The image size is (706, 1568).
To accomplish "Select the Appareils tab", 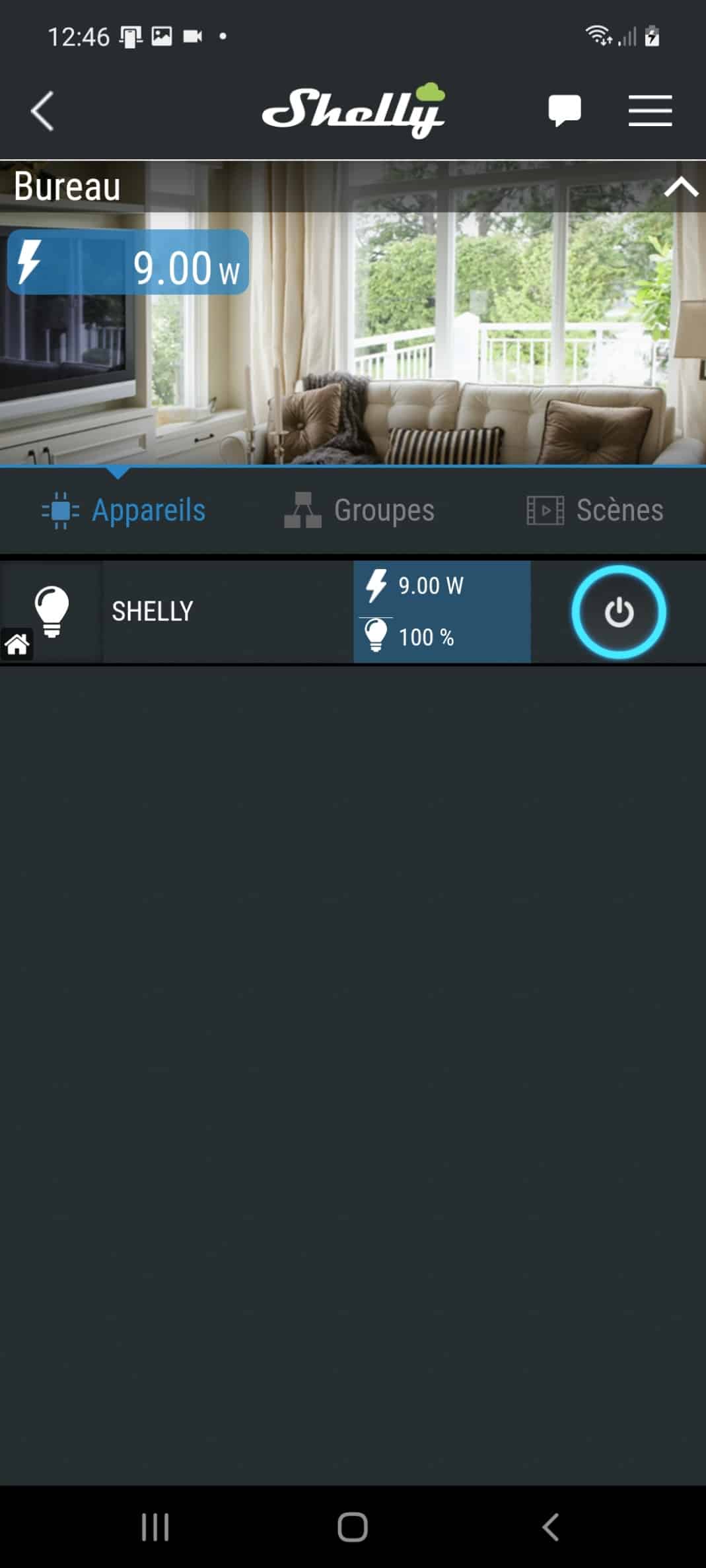I will click(x=124, y=510).
